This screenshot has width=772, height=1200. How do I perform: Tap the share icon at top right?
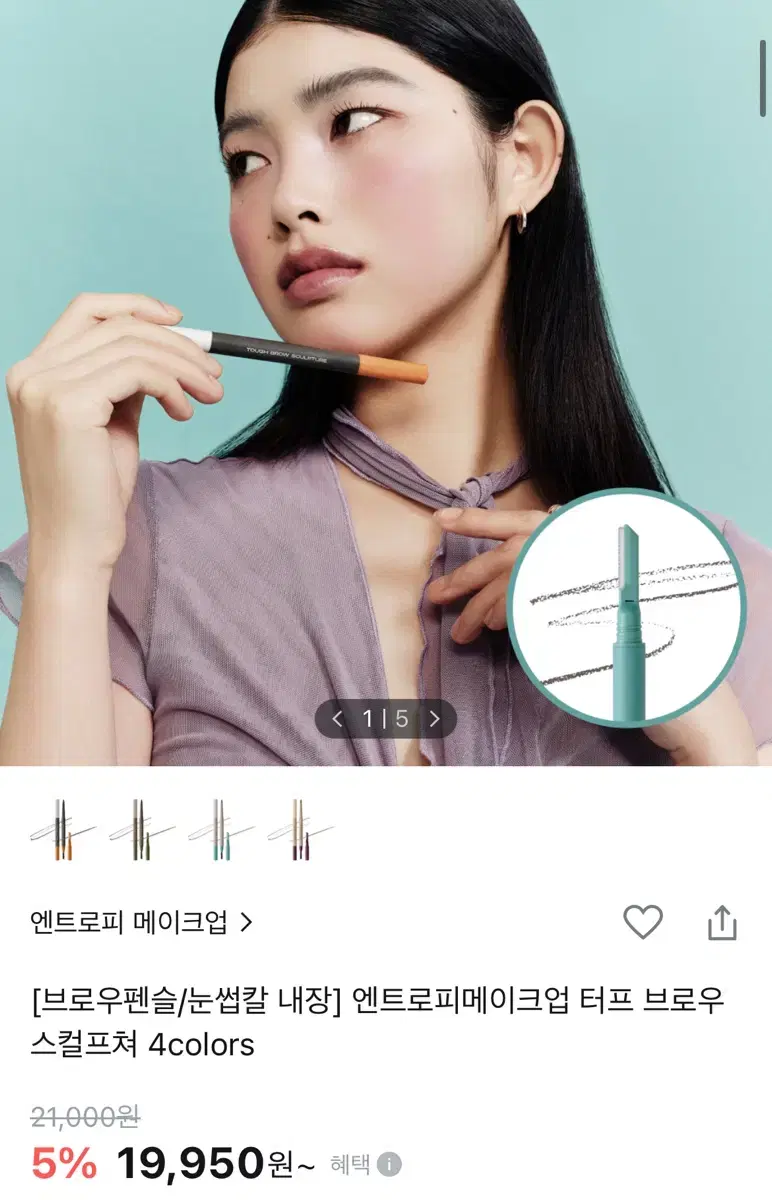722,921
